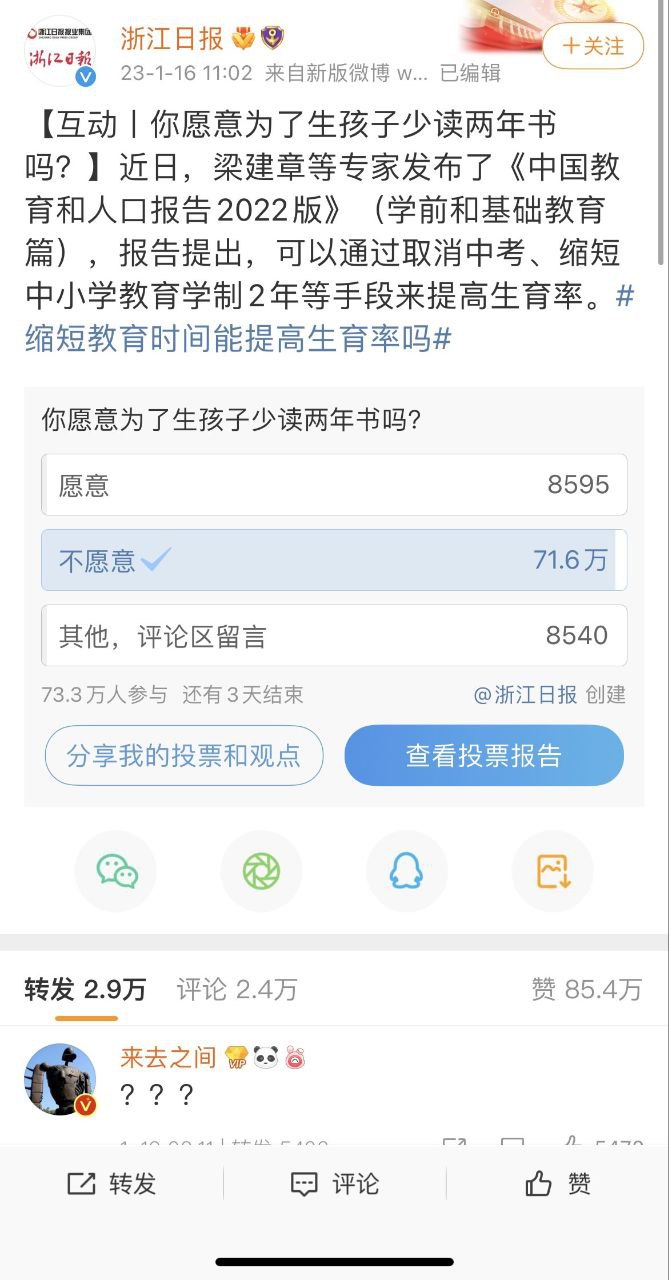669x1280 pixels.
Task: Open 来去之间's profile
Action: point(60,1079)
